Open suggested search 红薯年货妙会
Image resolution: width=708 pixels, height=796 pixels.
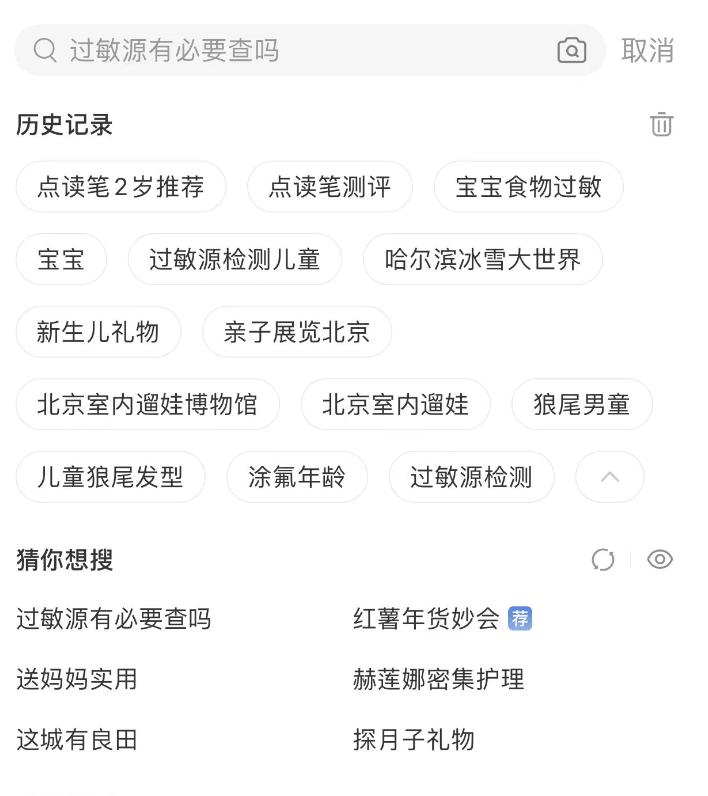click(x=427, y=619)
